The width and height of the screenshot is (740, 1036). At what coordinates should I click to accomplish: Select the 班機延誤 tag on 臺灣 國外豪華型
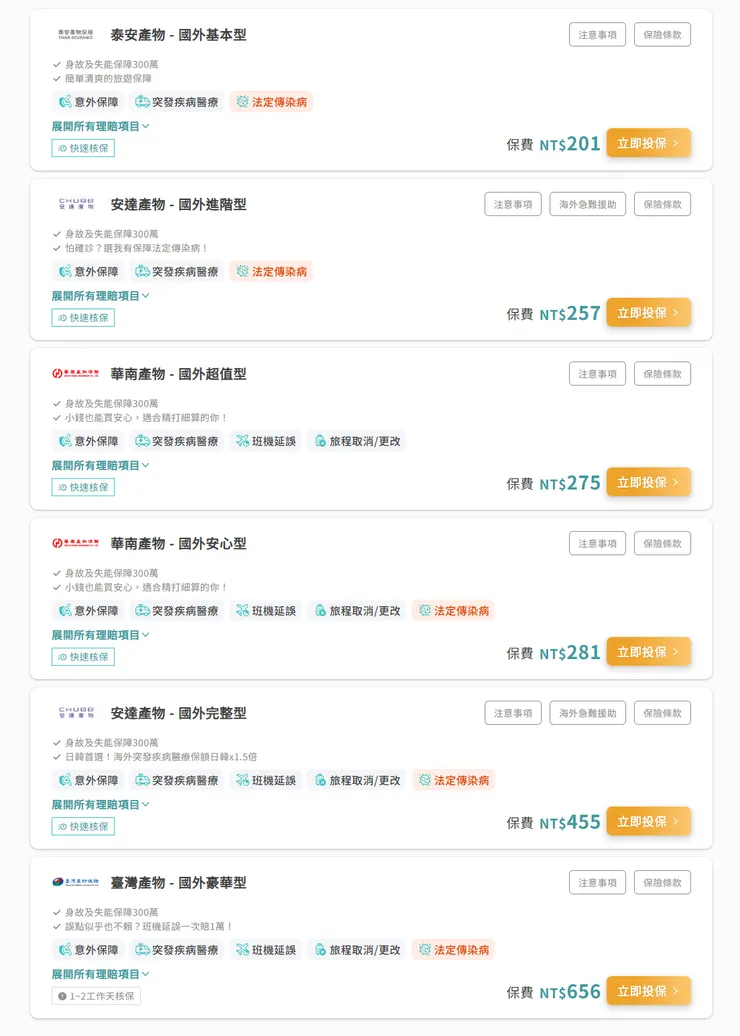click(x=265, y=949)
